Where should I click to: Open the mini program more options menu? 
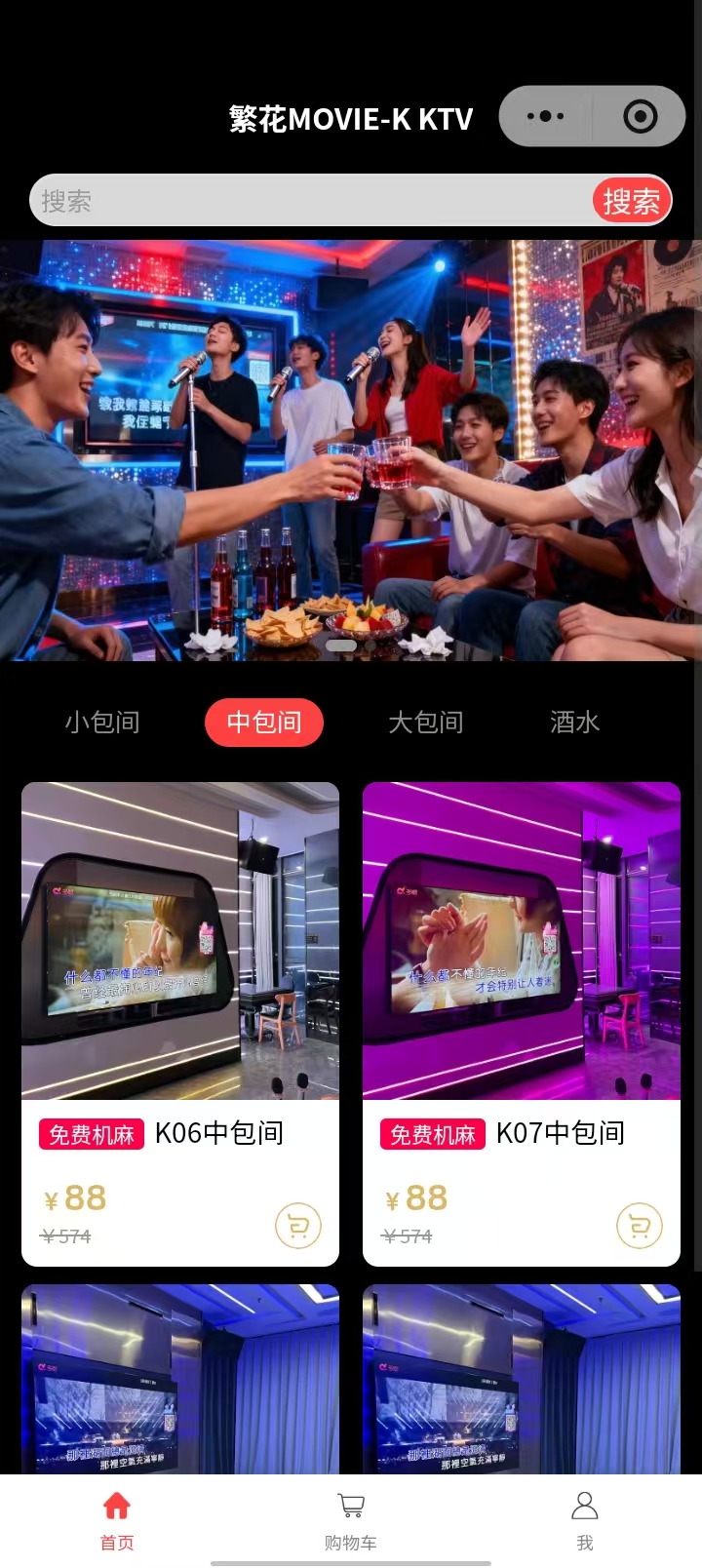[545, 116]
